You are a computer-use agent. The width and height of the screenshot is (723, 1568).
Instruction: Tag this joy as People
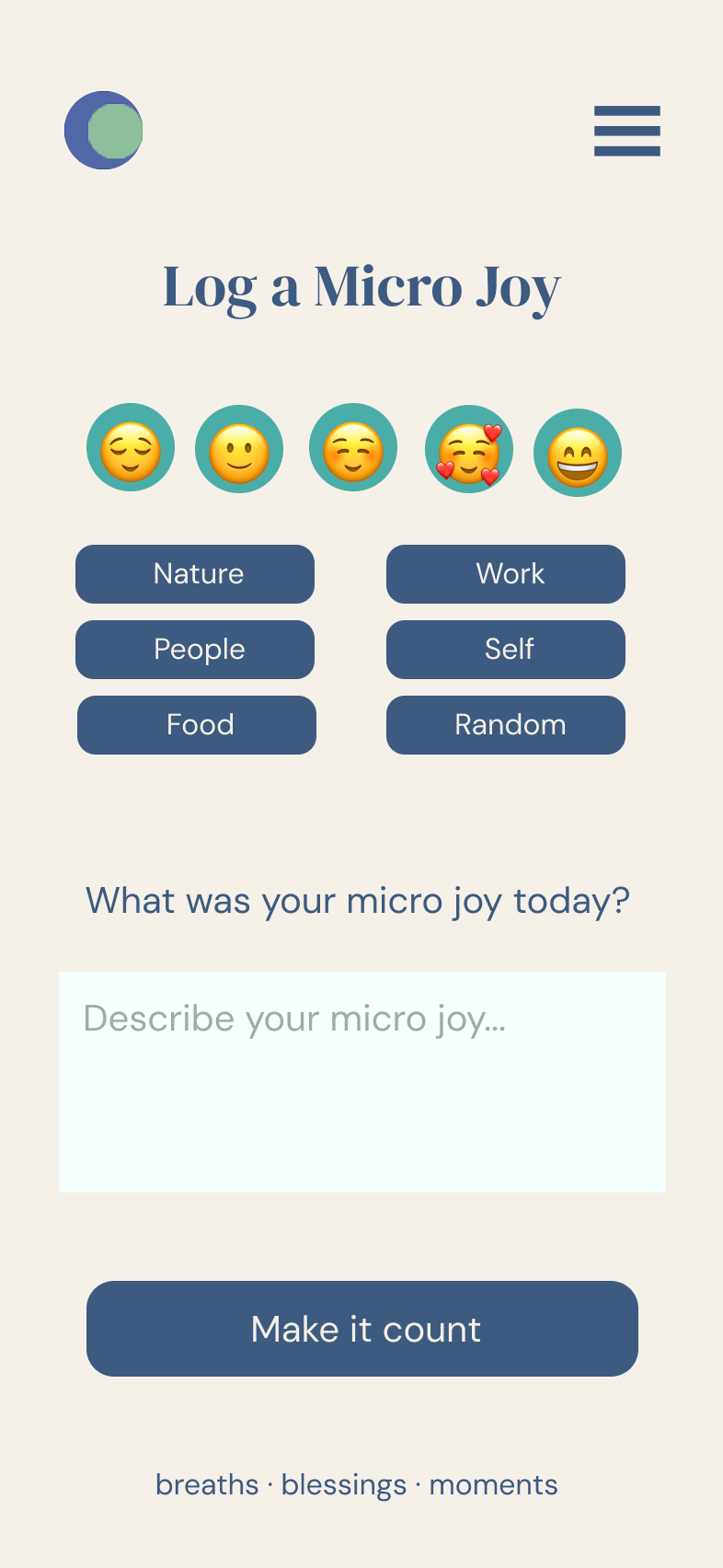[195, 650]
